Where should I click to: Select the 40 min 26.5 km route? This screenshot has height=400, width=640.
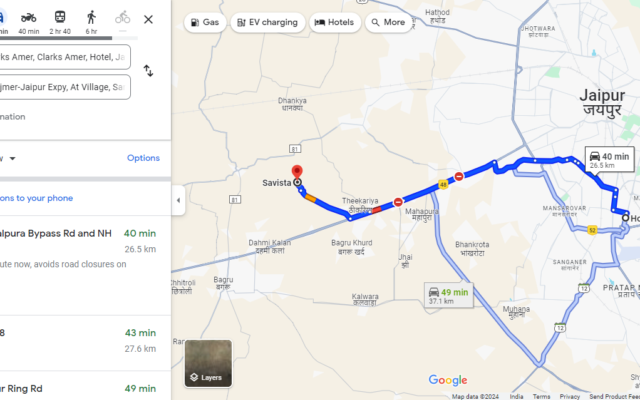[80, 240]
